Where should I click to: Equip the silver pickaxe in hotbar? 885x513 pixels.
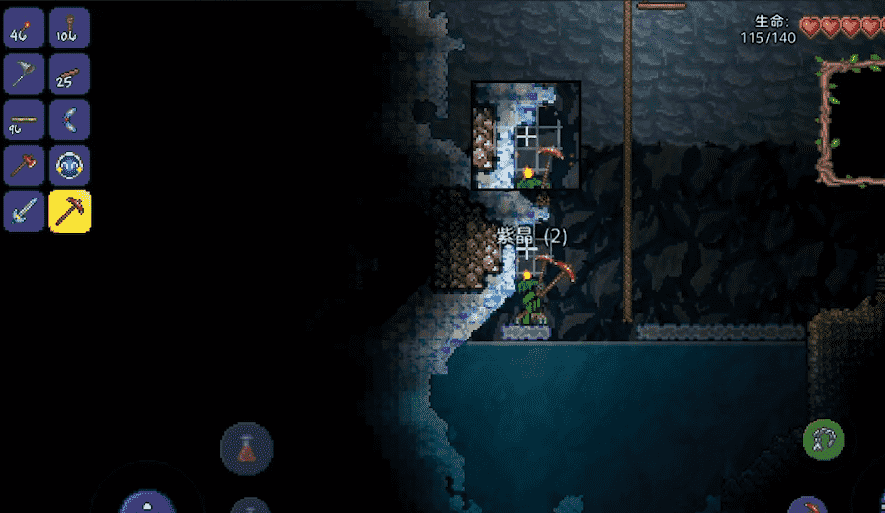click(x=24, y=74)
